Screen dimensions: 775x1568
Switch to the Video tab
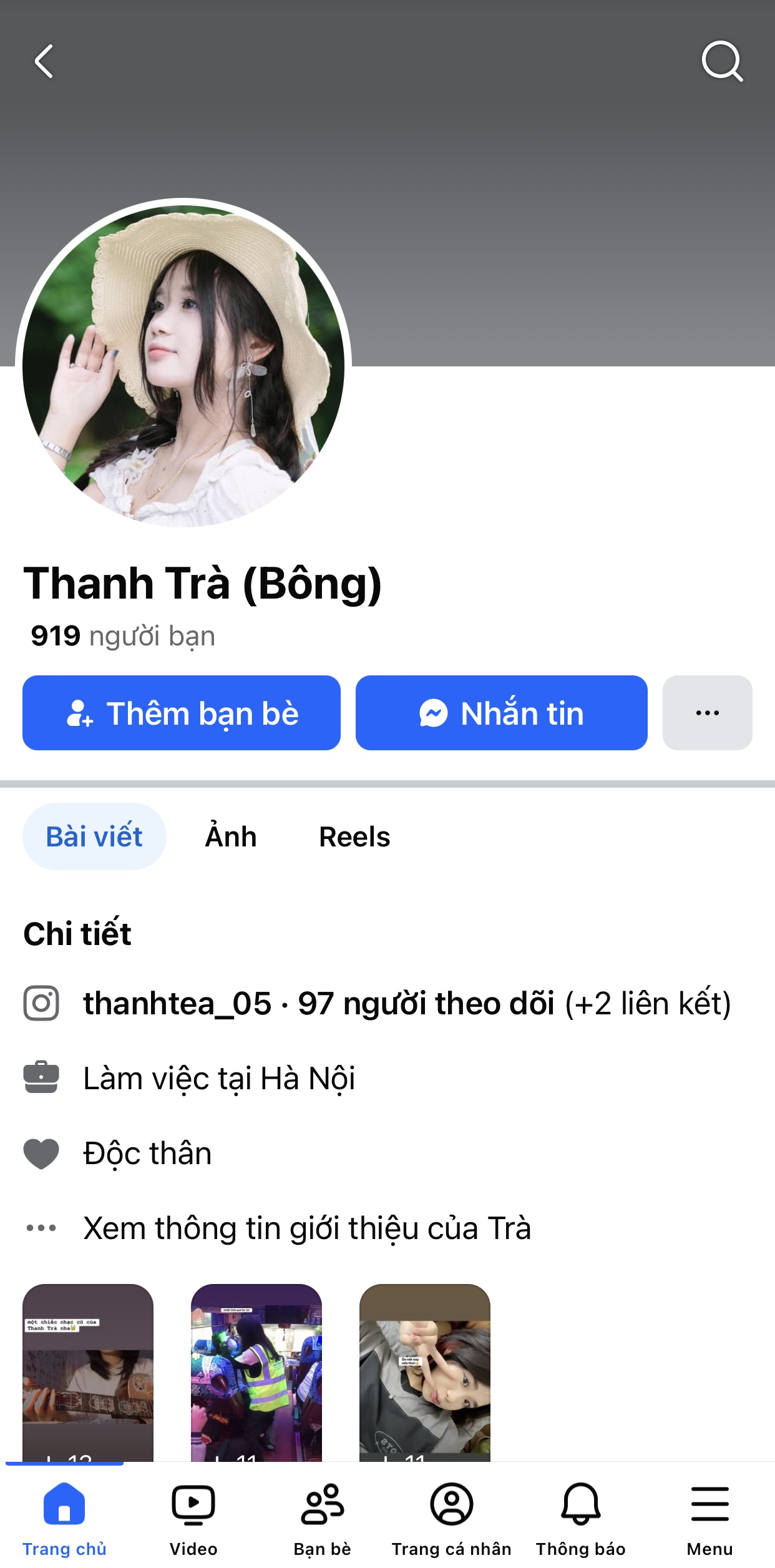(x=193, y=1518)
